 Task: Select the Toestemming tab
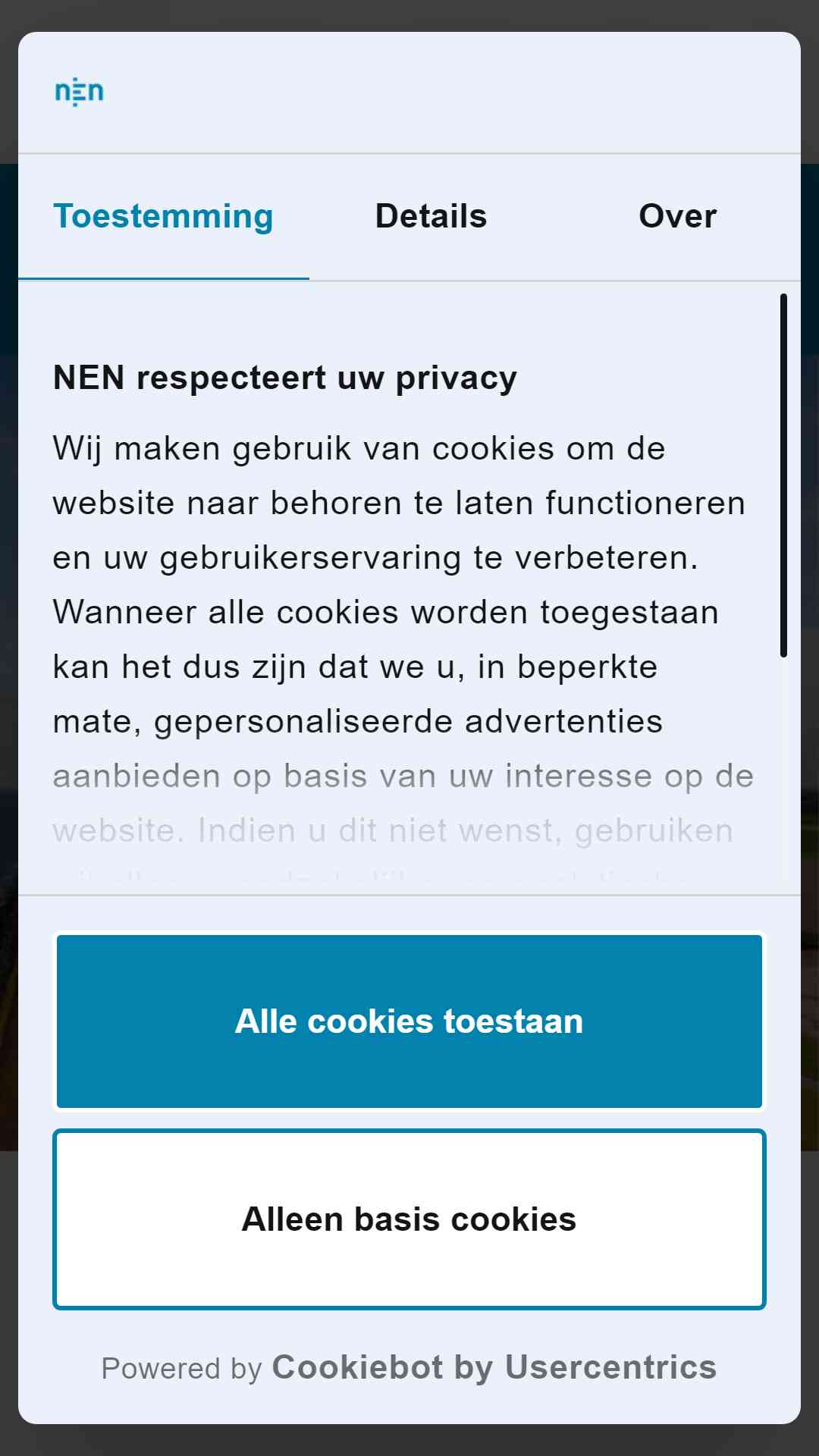(164, 217)
